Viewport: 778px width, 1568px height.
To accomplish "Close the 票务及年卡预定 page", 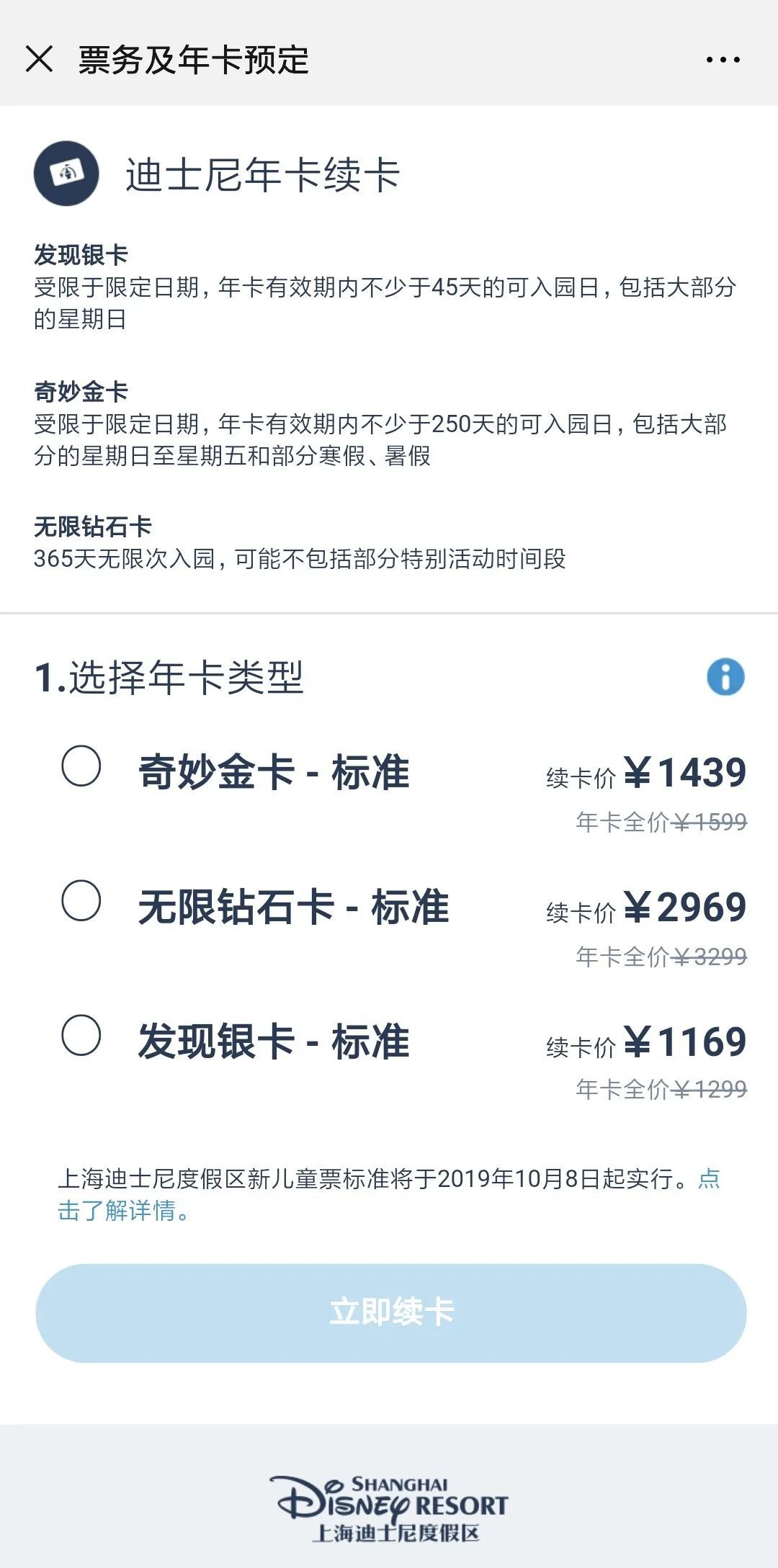I will [x=39, y=59].
